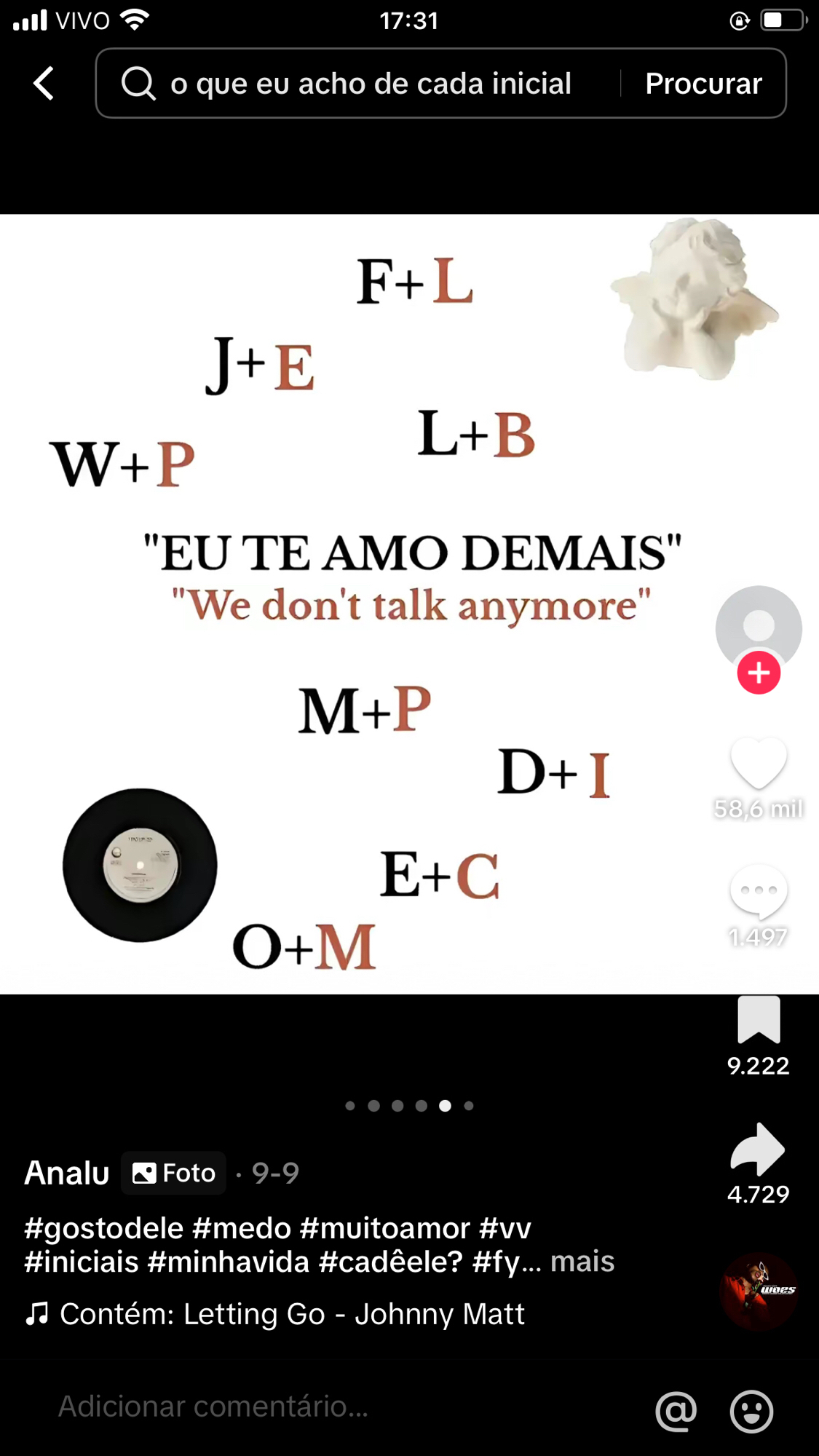Follow the creator with the red plus
This screenshot has width=819, height=1456.
(x=759, y=673)
